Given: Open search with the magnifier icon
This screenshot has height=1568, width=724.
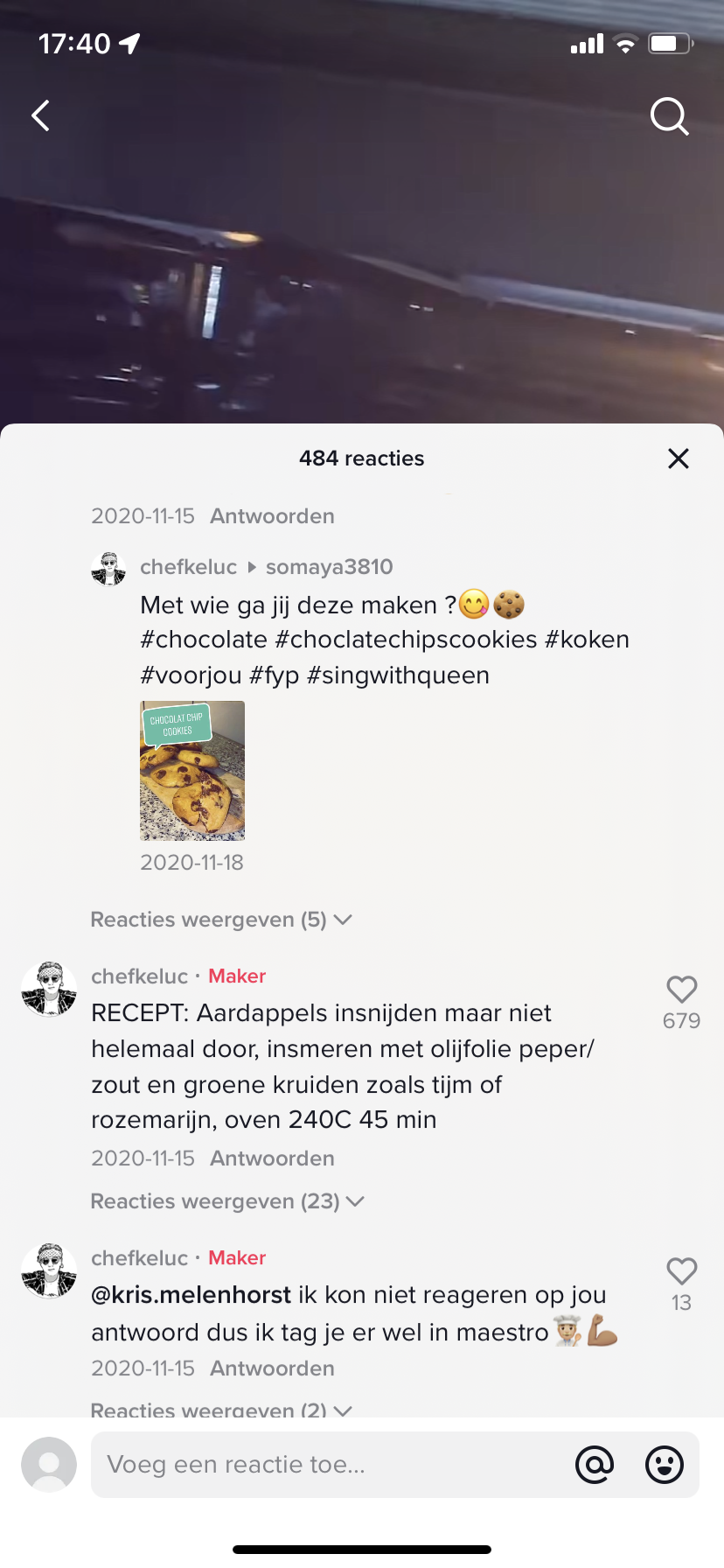Looking at the screenshot, I should pos(669,116).
